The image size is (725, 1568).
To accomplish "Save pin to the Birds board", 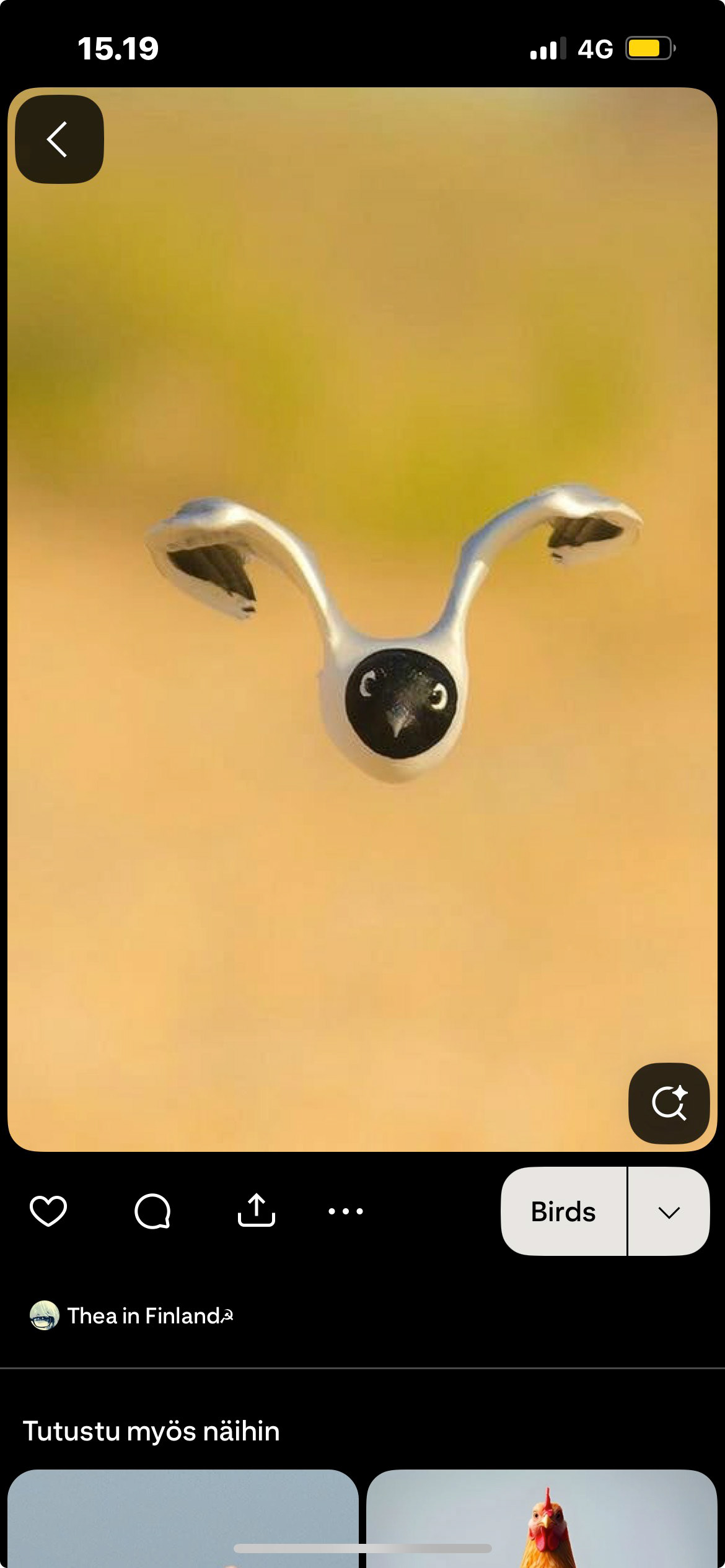I will coord(563,1211).
